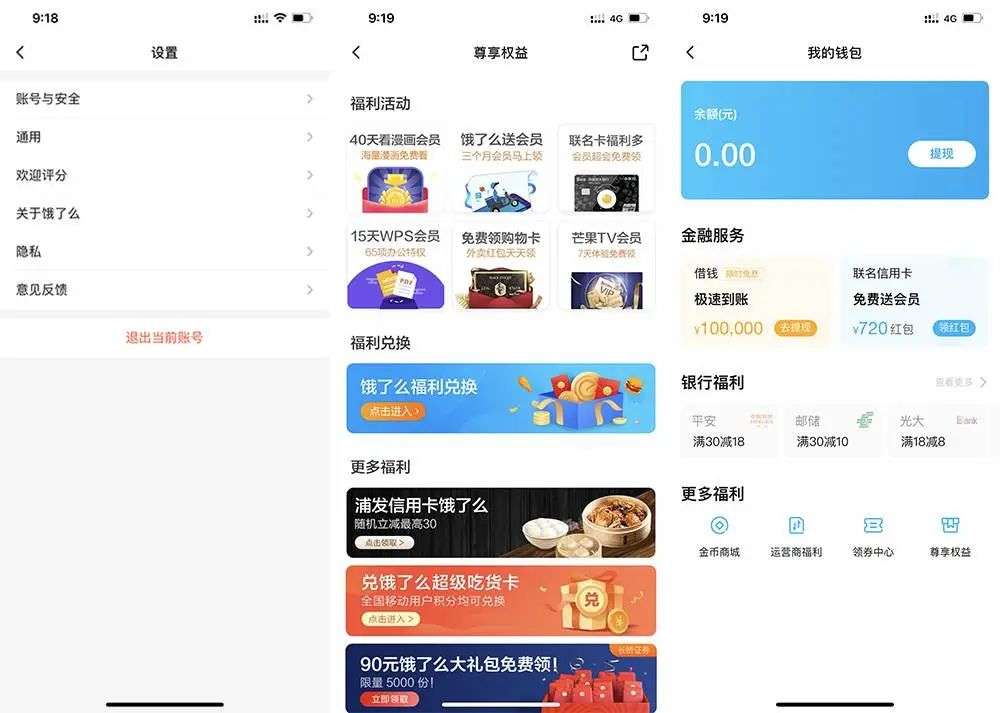Open 意见反馈 row
The height and width of the screenshot is (713, 1000).
pos(165,289)
